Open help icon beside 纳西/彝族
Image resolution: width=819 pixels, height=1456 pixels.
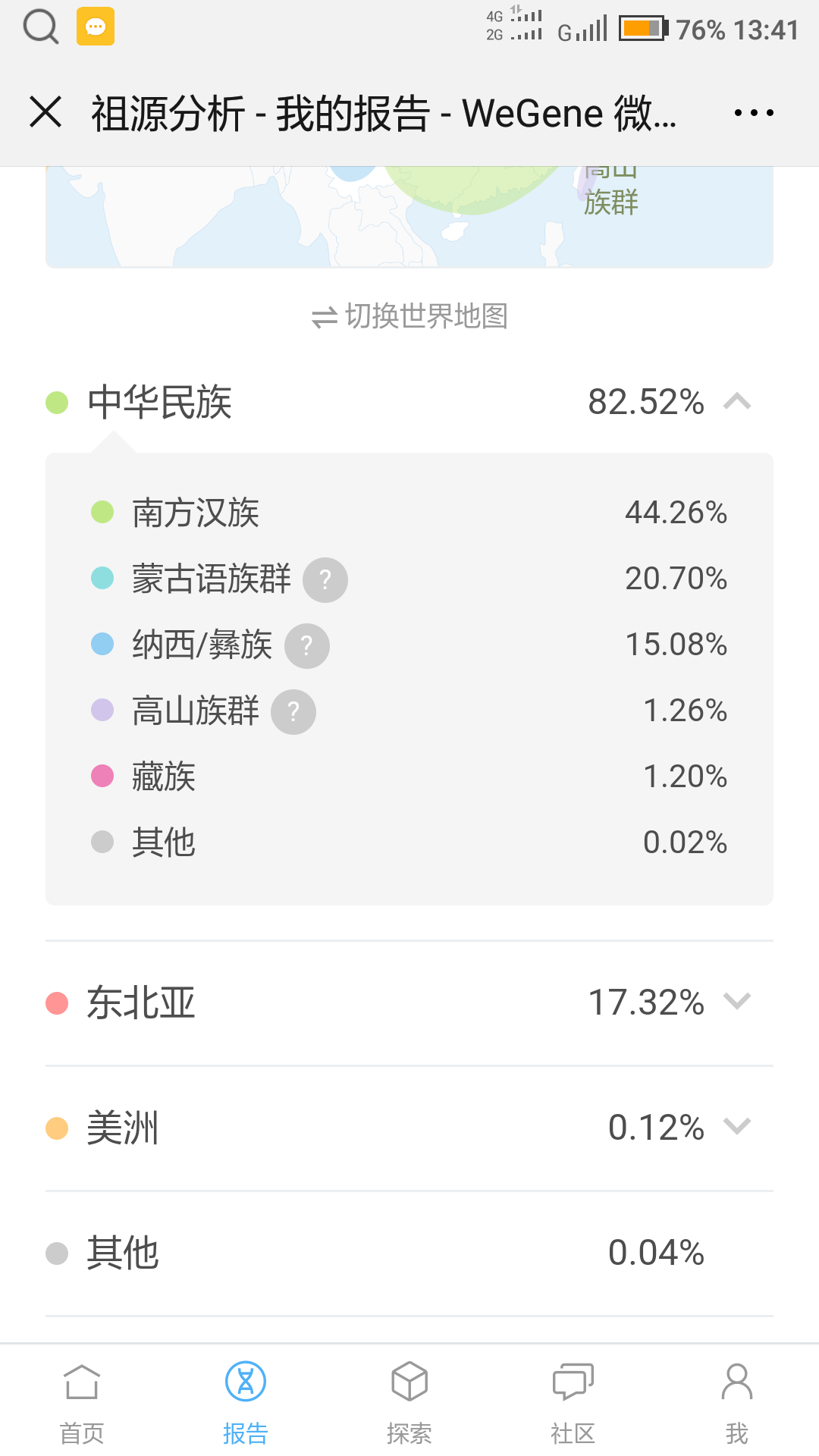(x=307, y=646)
